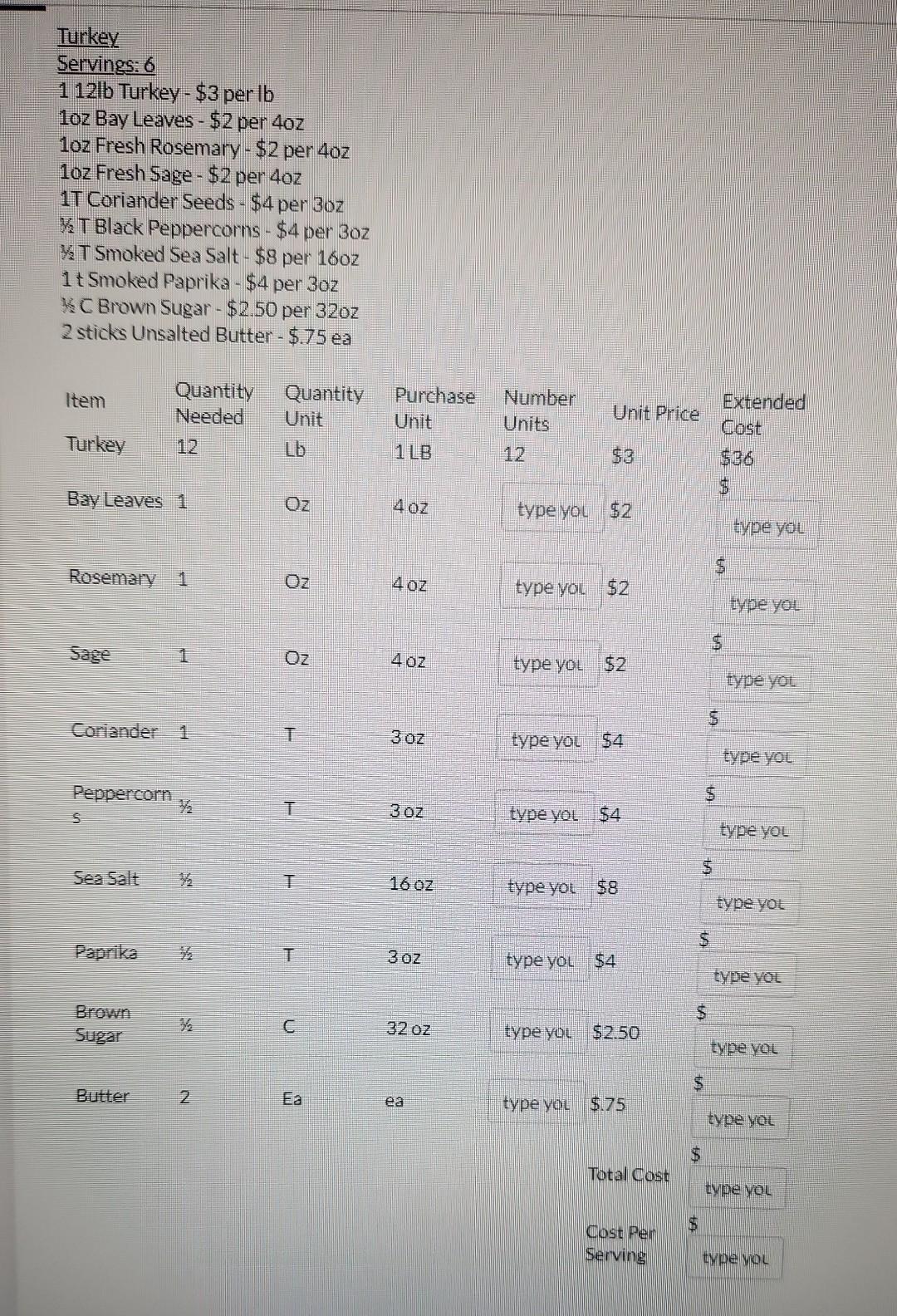Select the underlined Turkey heading
The width and height of the screenshot is (897, 1316).
click(86, 37)
